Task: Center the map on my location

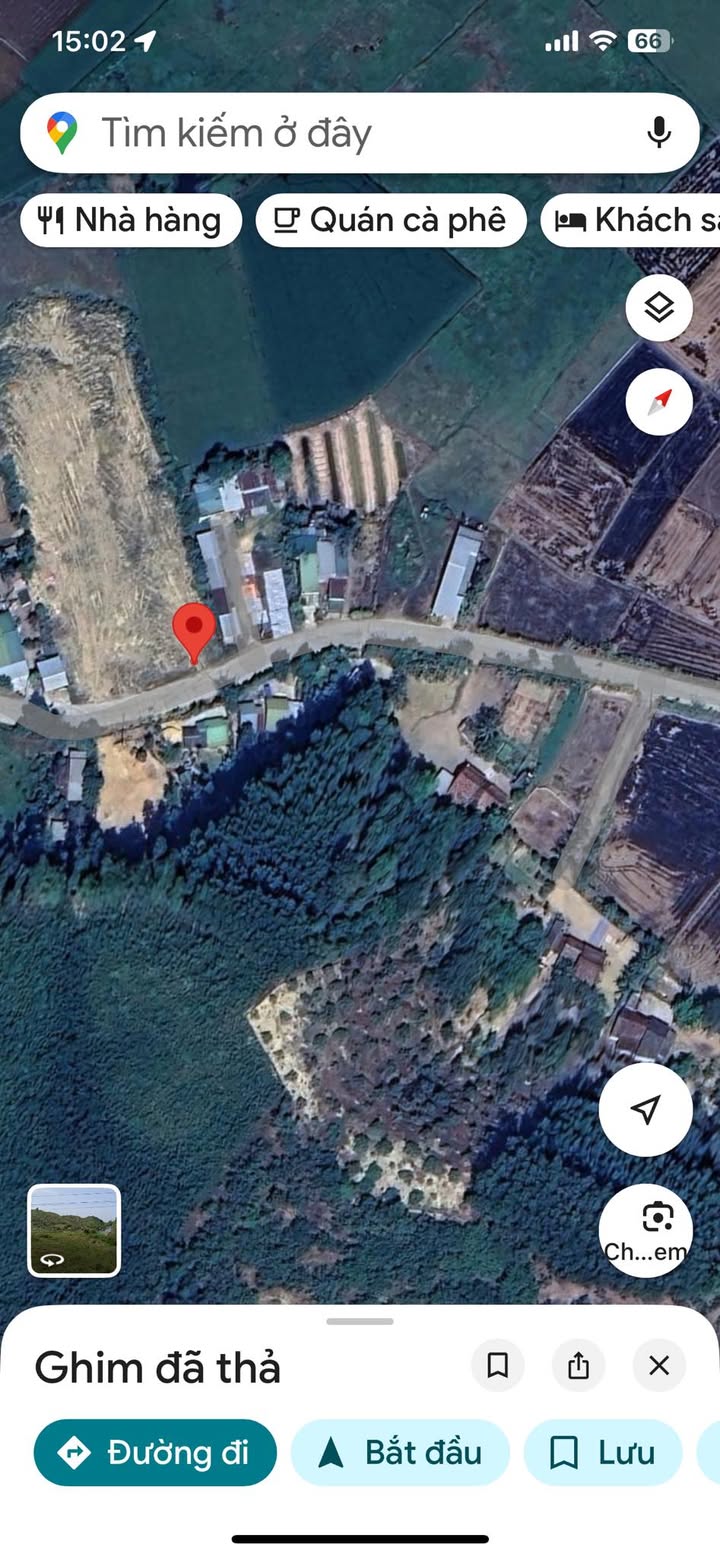Action: (645, 1110)
